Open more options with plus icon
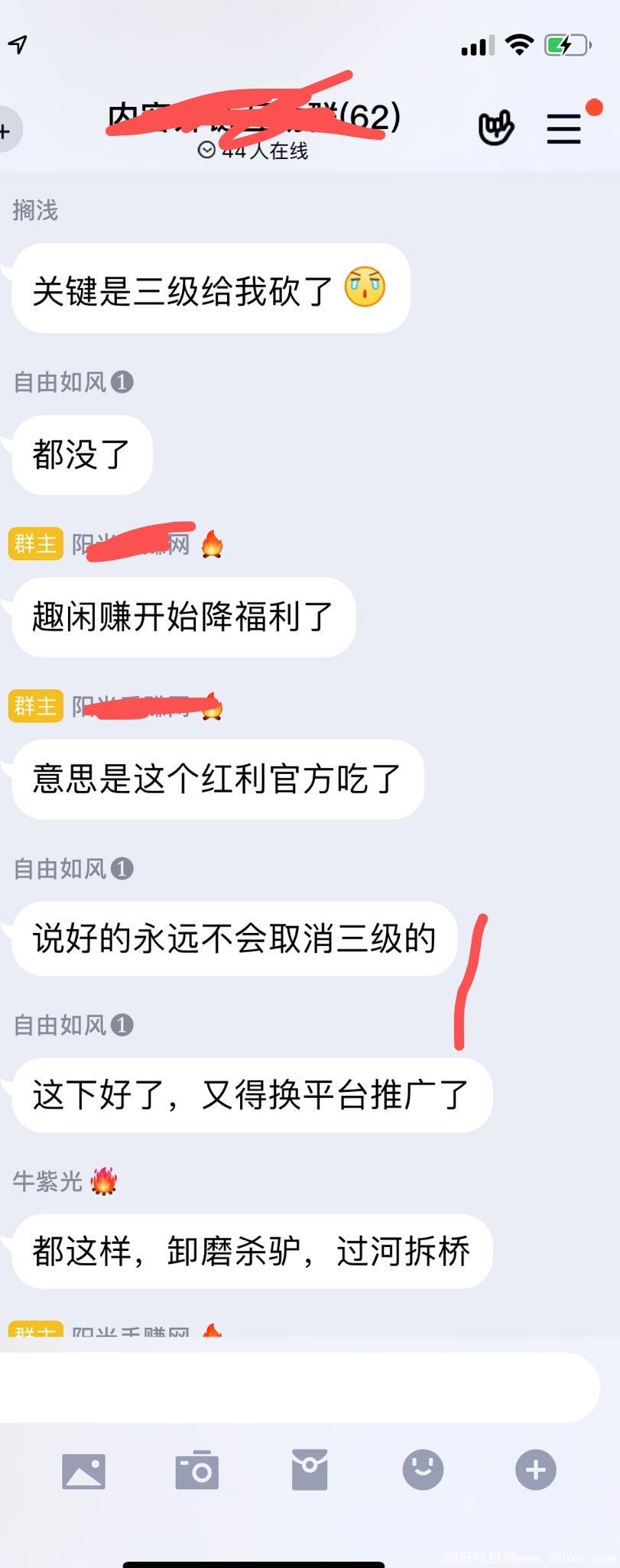The image size is (620, 1568). pyautogui.click(x=535, y=1469)
